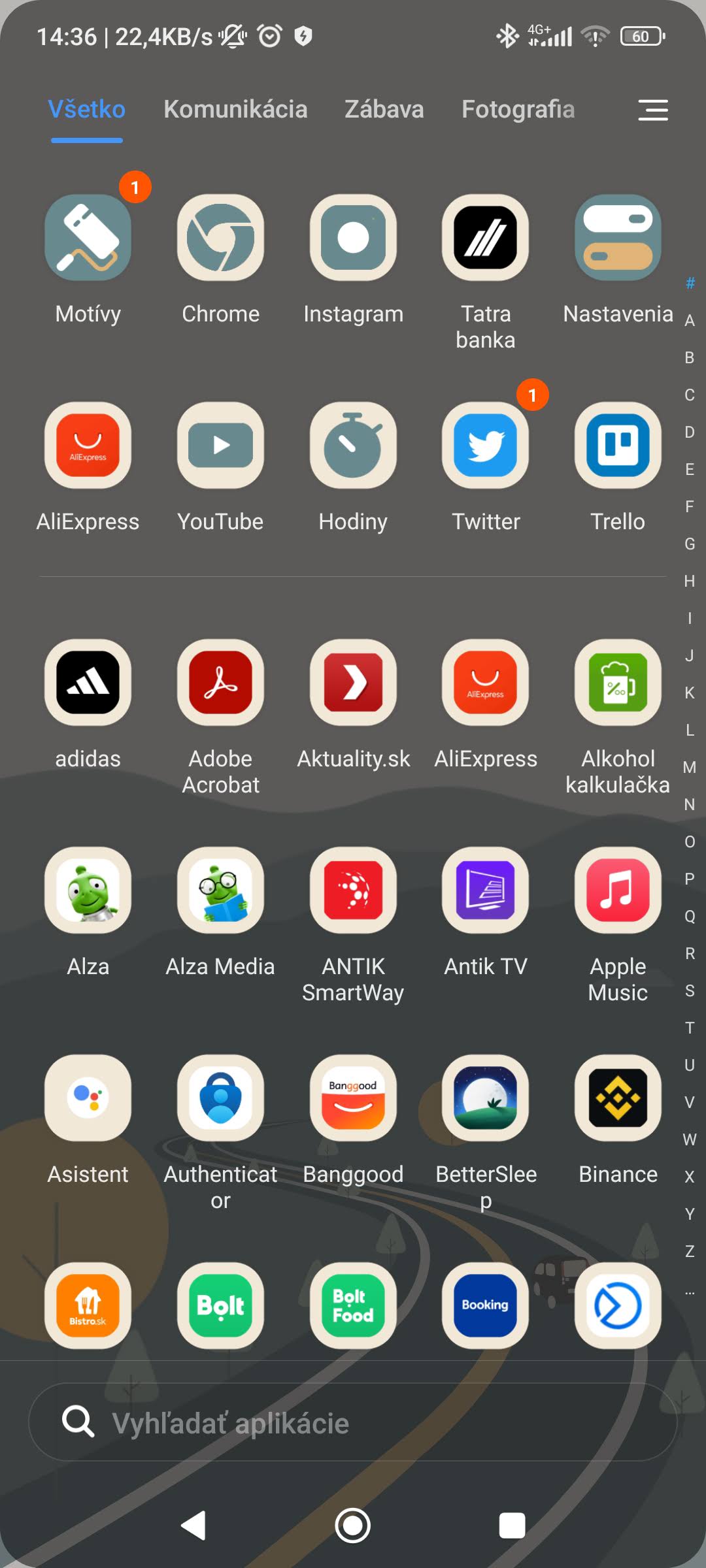Launch the Trello app
Screen dimensions: 706x1568
click(618, 446)
